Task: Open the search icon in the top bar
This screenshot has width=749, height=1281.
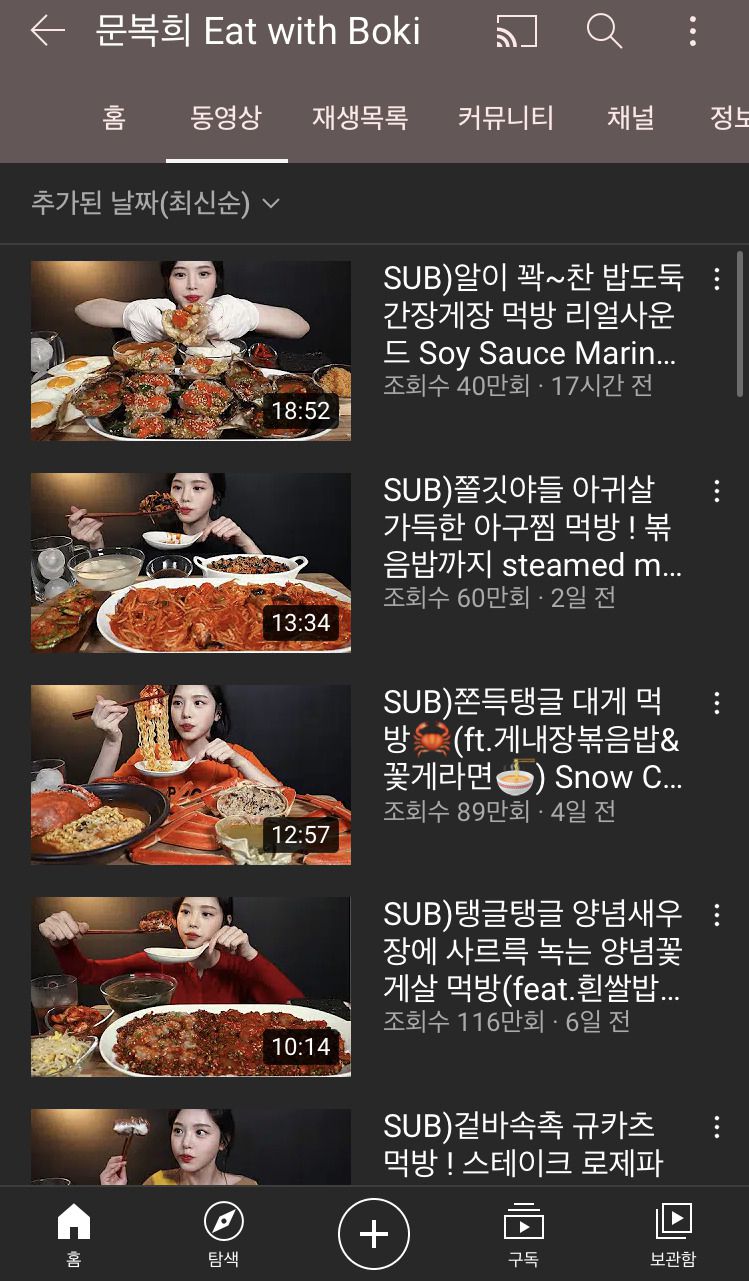Action: click(x=601, y=31)
